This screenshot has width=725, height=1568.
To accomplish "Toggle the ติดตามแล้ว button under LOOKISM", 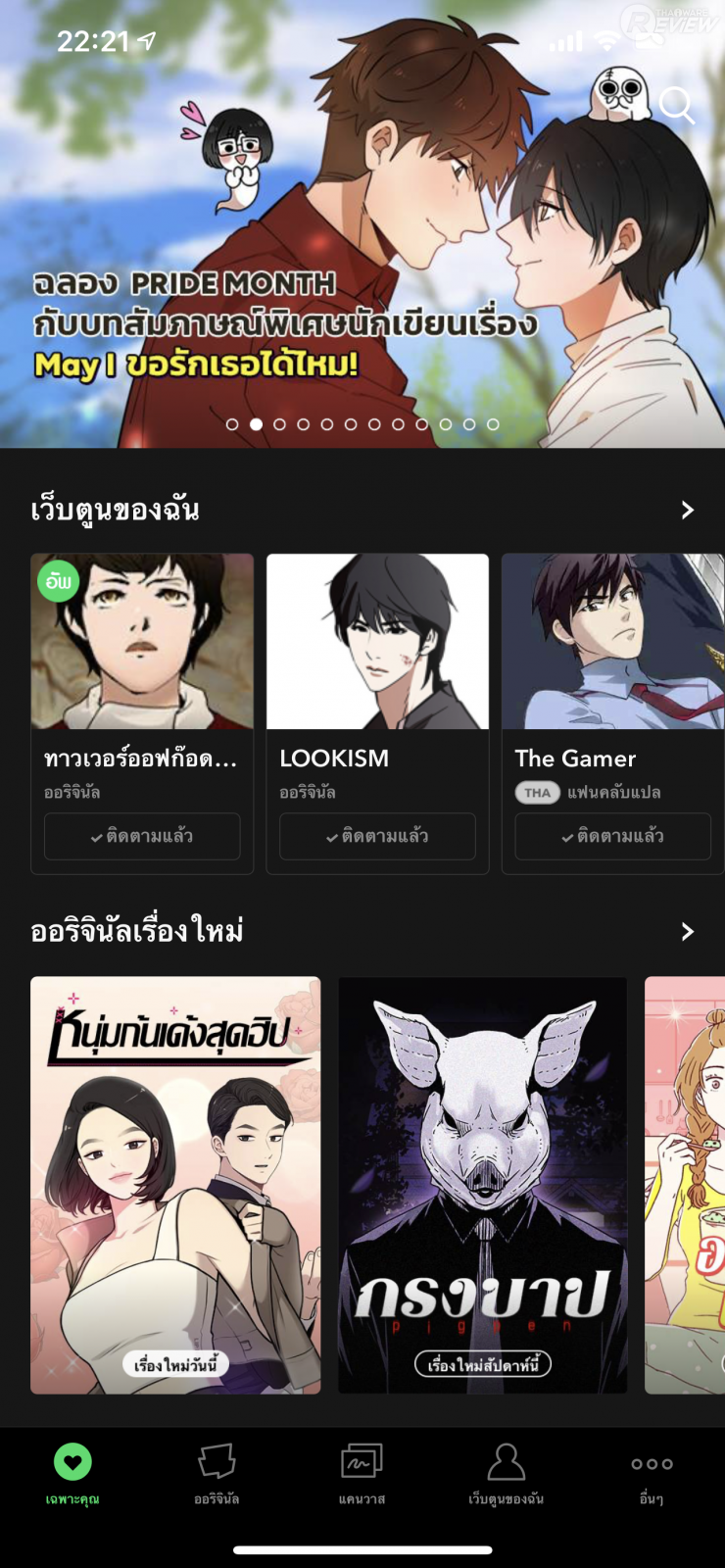I will [377, 836].
